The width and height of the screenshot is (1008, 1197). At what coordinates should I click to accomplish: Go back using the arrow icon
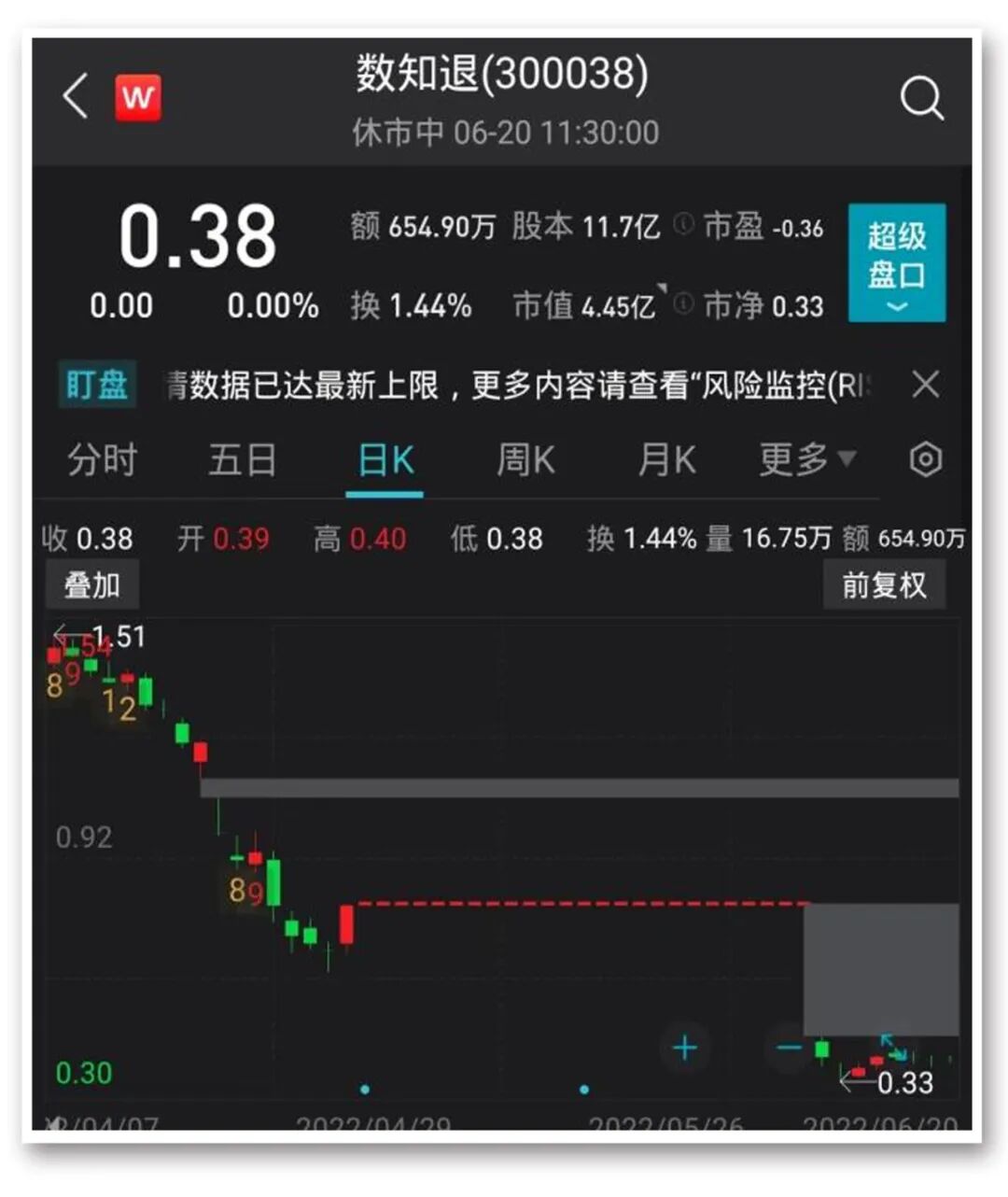coord(76,96)
